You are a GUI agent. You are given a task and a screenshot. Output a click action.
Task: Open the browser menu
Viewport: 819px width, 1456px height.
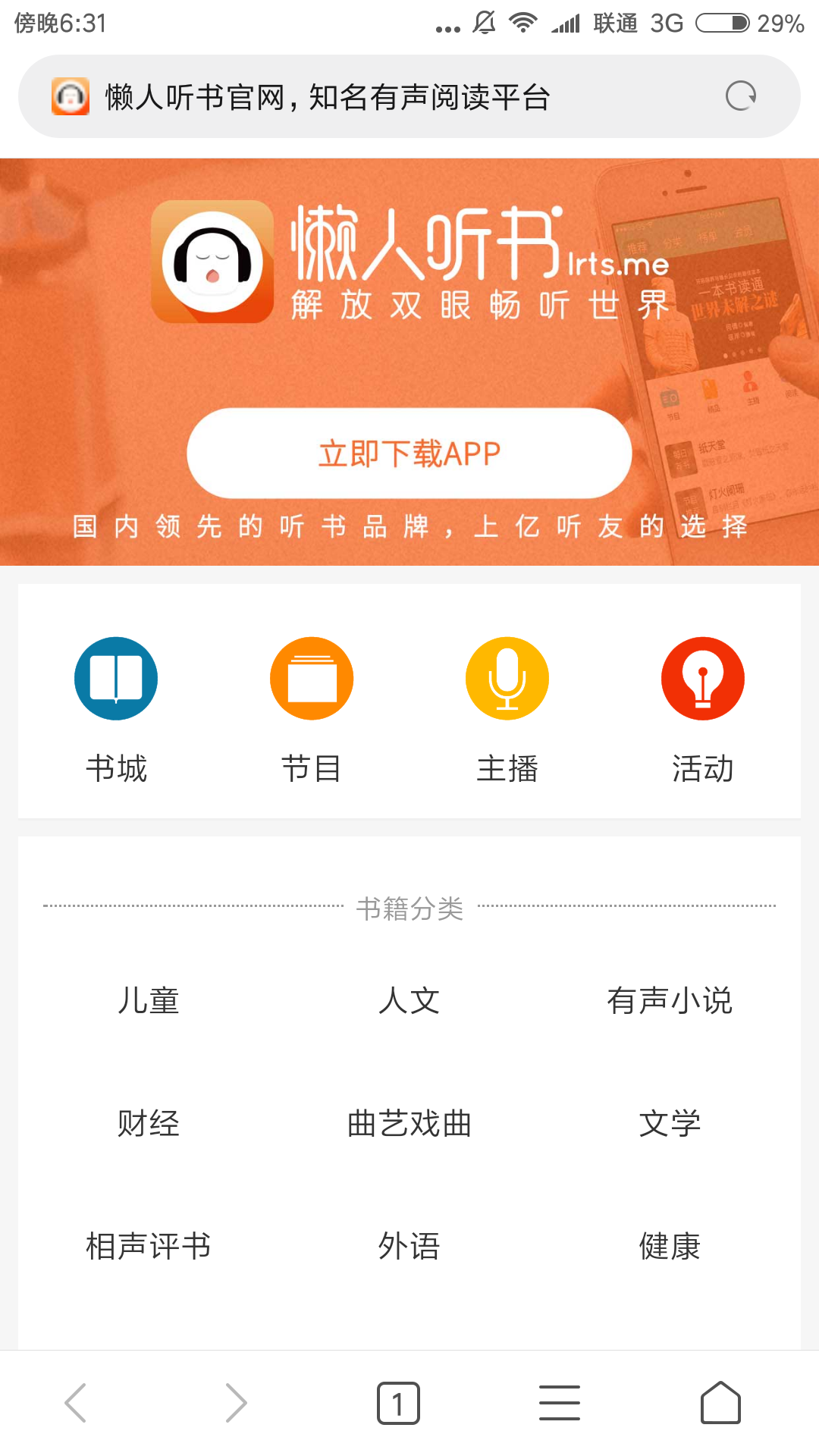(559, 1402)
